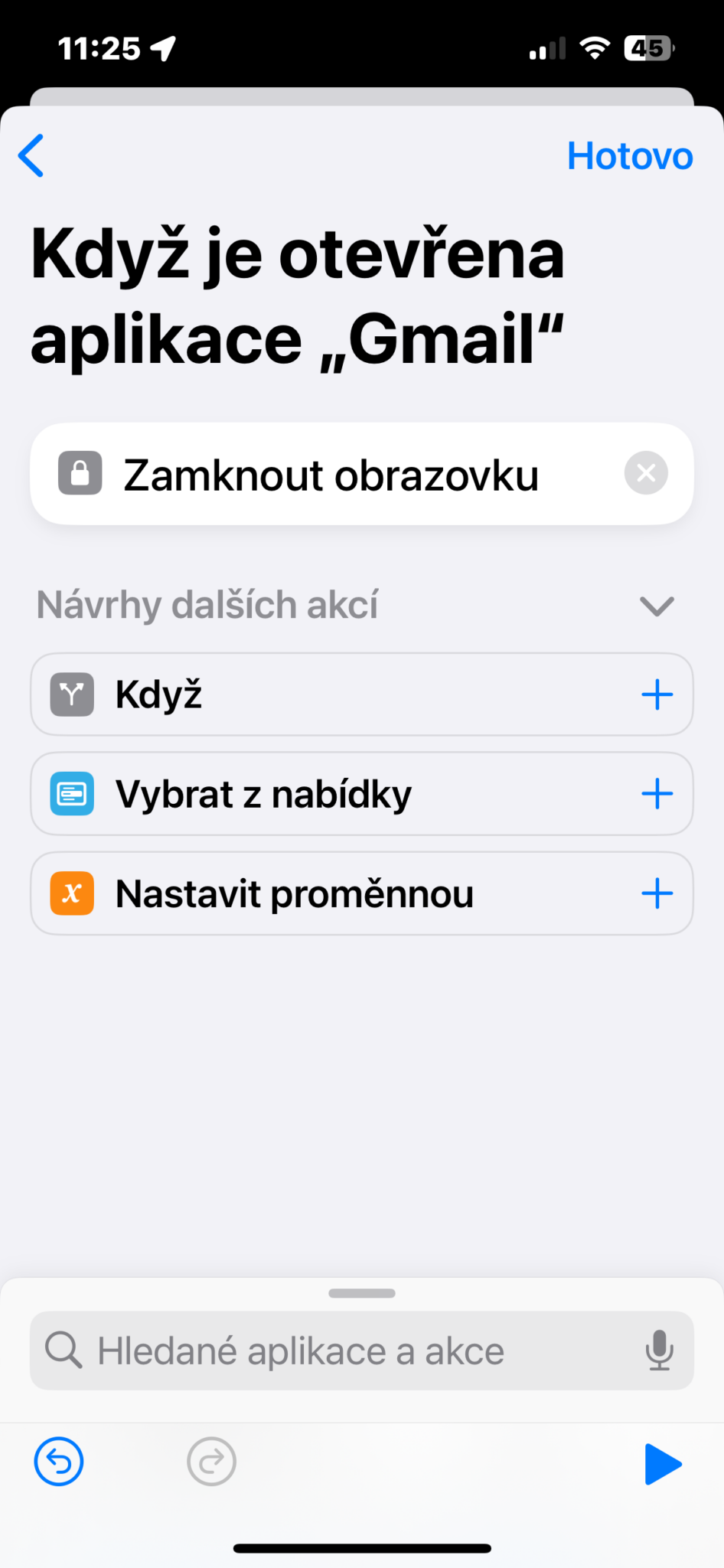Collapse the Návrhy dalších akcí section
The image size is (724, 1568).
[655, 606]
